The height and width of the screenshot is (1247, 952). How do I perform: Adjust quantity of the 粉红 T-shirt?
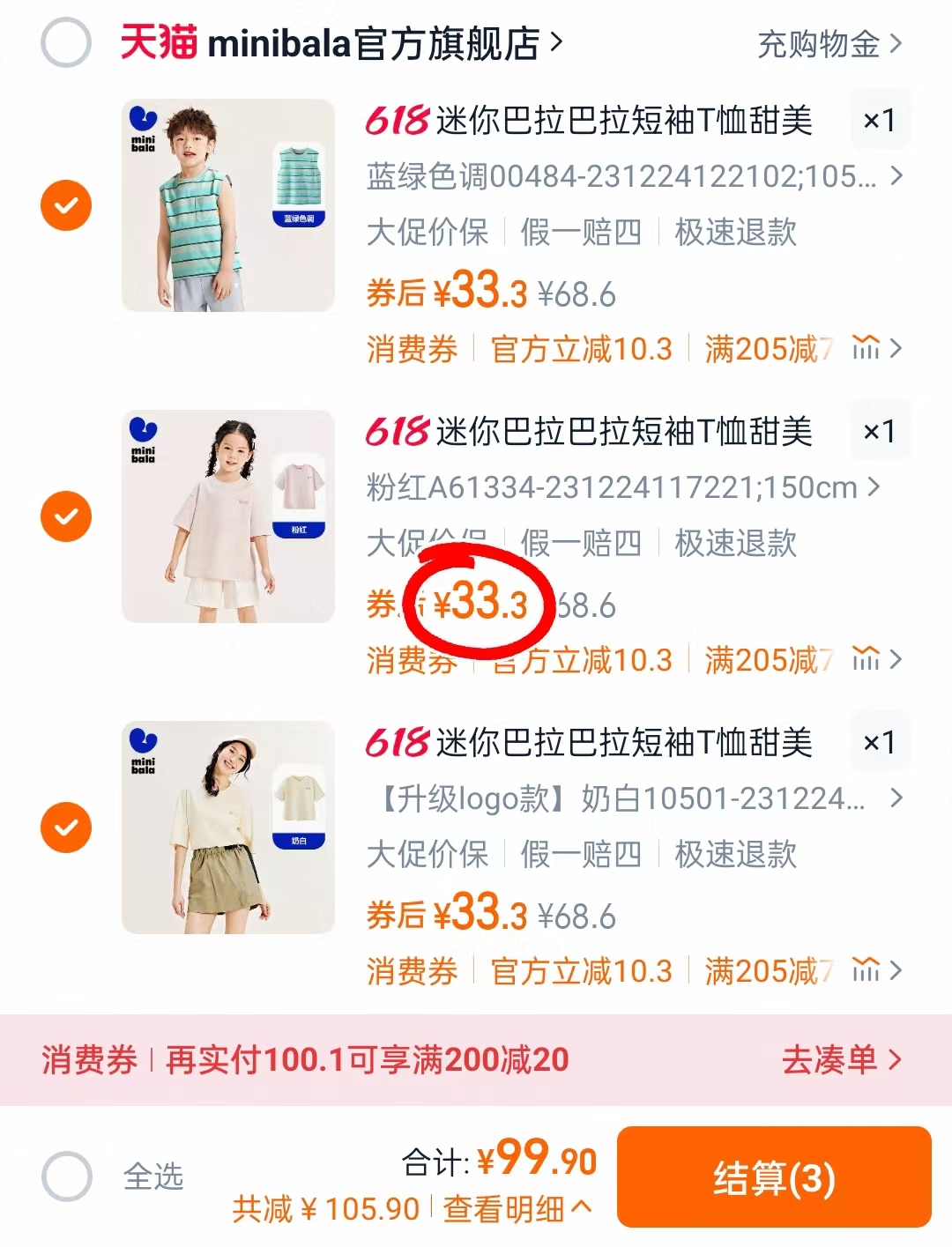point(879,431)
